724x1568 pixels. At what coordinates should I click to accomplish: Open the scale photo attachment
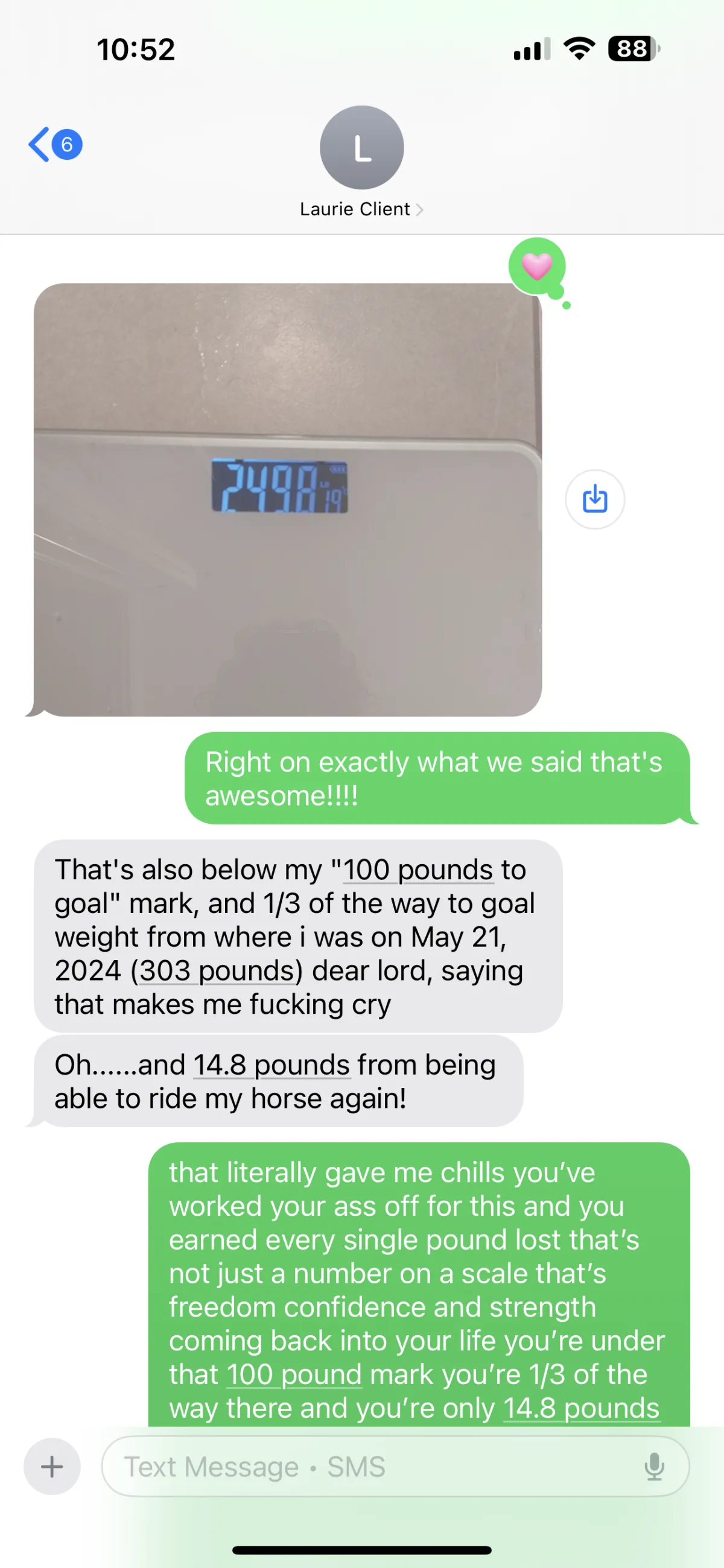287,499
